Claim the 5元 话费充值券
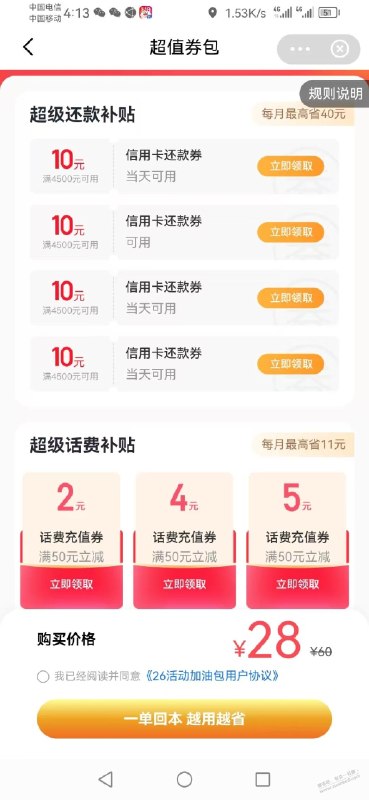The height and width of the screenshot is (800, 369). coord(298,584)
